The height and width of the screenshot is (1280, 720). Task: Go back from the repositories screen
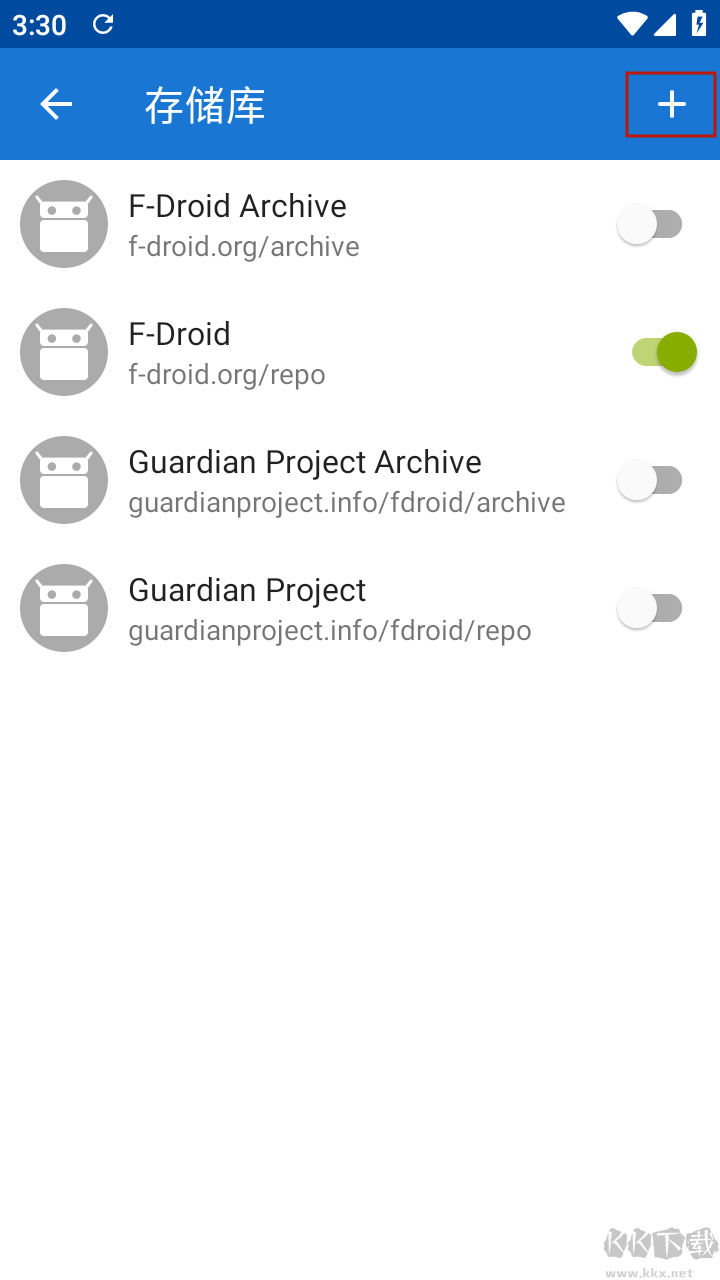pos(56,104)
